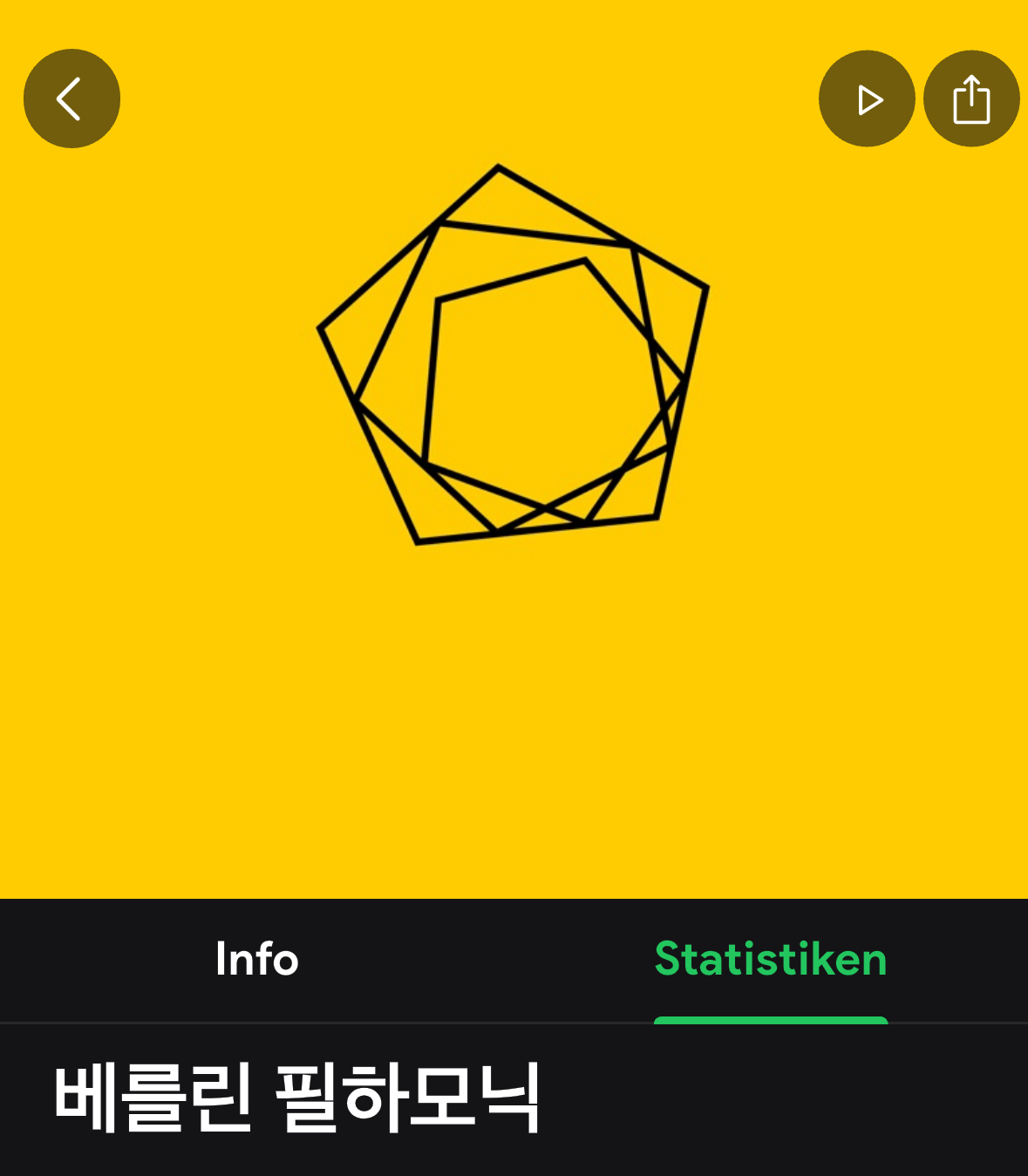The image size is (1028, 1176).
Task: Switch to the Info tab
Action: (257, 960)
